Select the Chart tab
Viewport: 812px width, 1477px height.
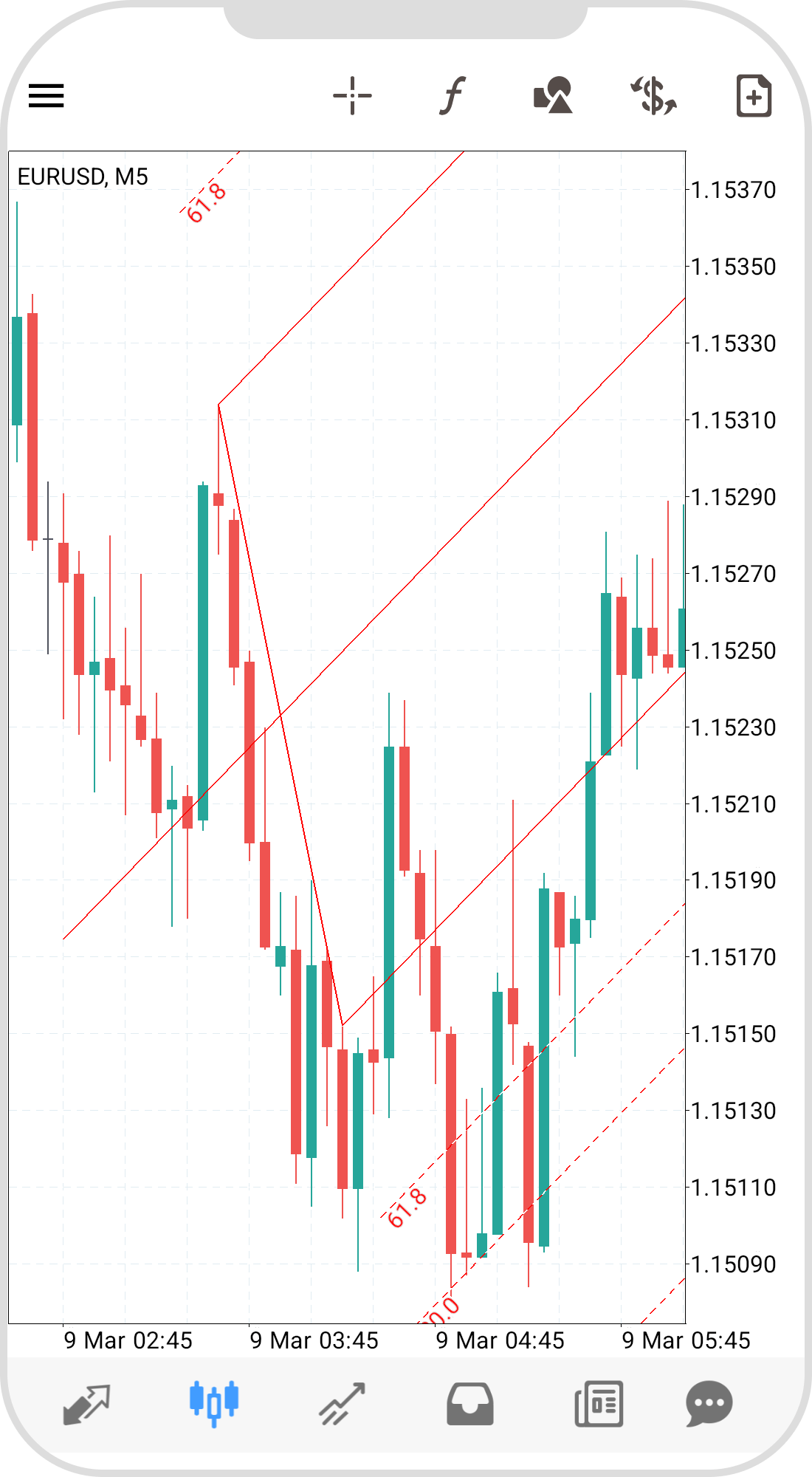point(214,1403)
